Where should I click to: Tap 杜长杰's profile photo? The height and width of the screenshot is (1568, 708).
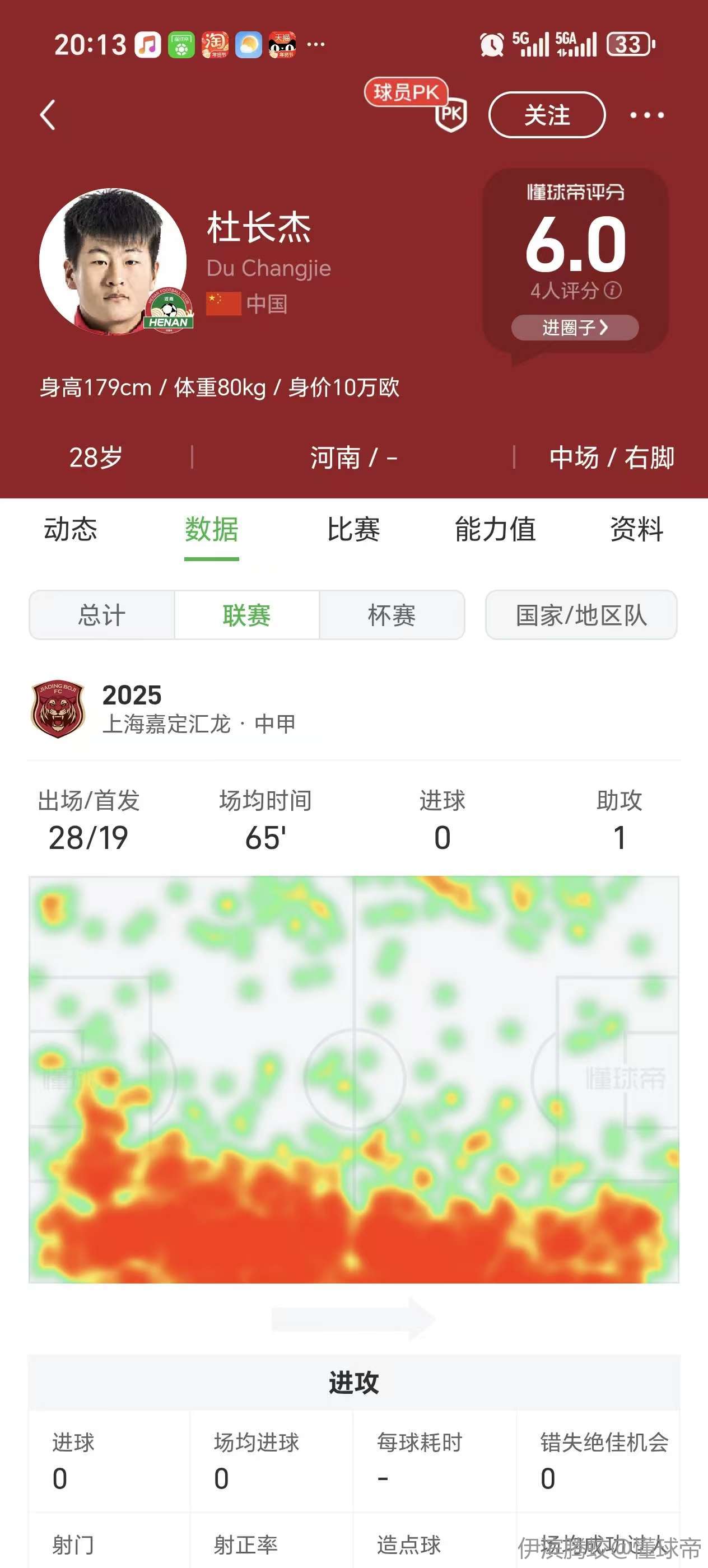(x=113, y=262)
